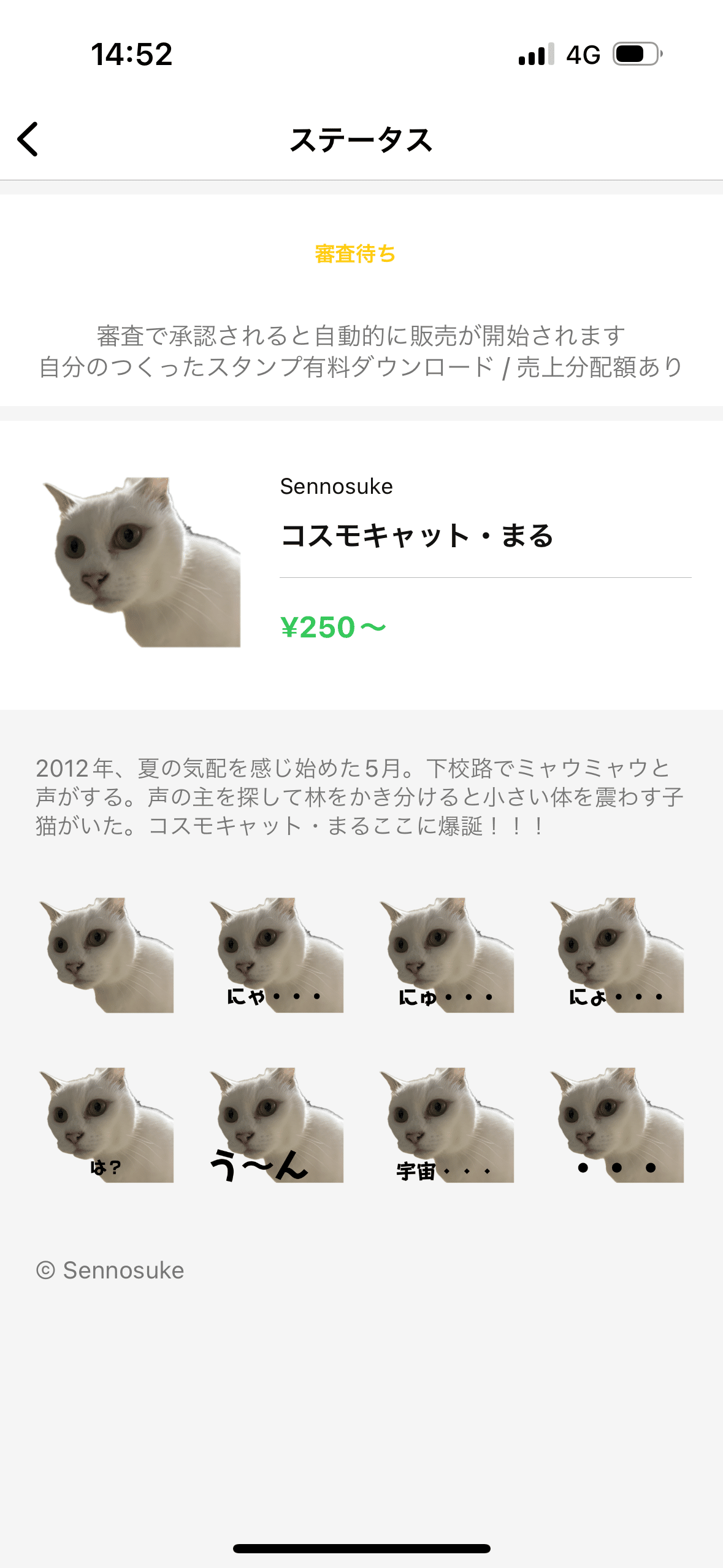This screenshot has height=1568, width=723.
Task: Tap the © Sennosuke copyright text
Action: 110,1270
